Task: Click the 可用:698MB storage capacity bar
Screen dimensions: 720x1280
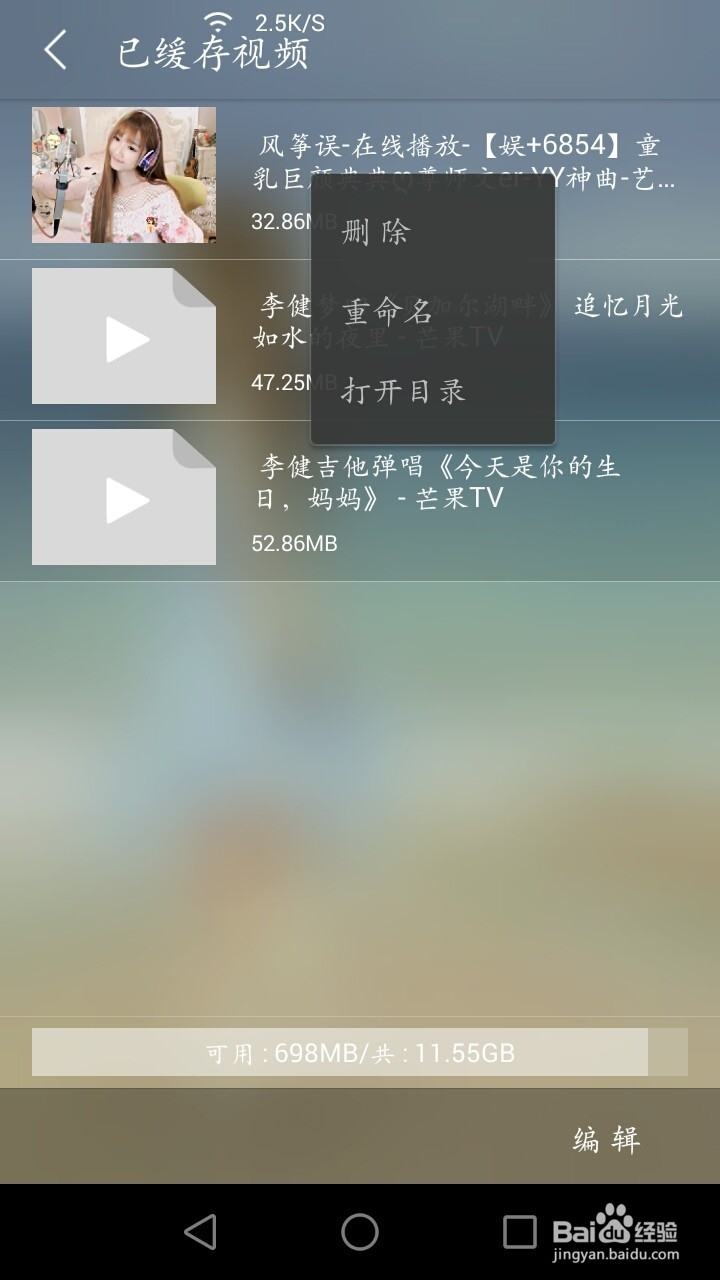Action: 360,1051
